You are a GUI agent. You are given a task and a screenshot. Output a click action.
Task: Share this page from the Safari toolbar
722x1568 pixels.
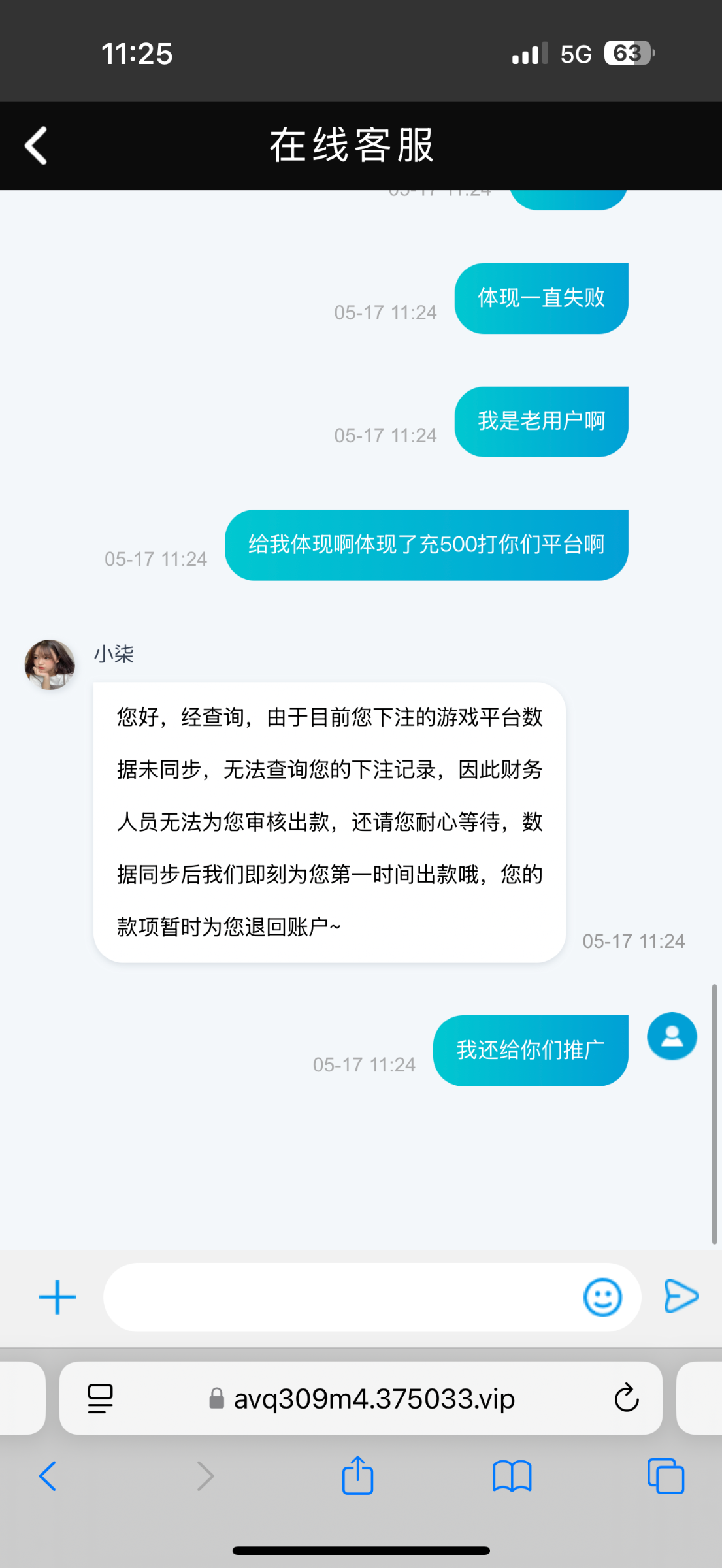[x=357, y=1476]
